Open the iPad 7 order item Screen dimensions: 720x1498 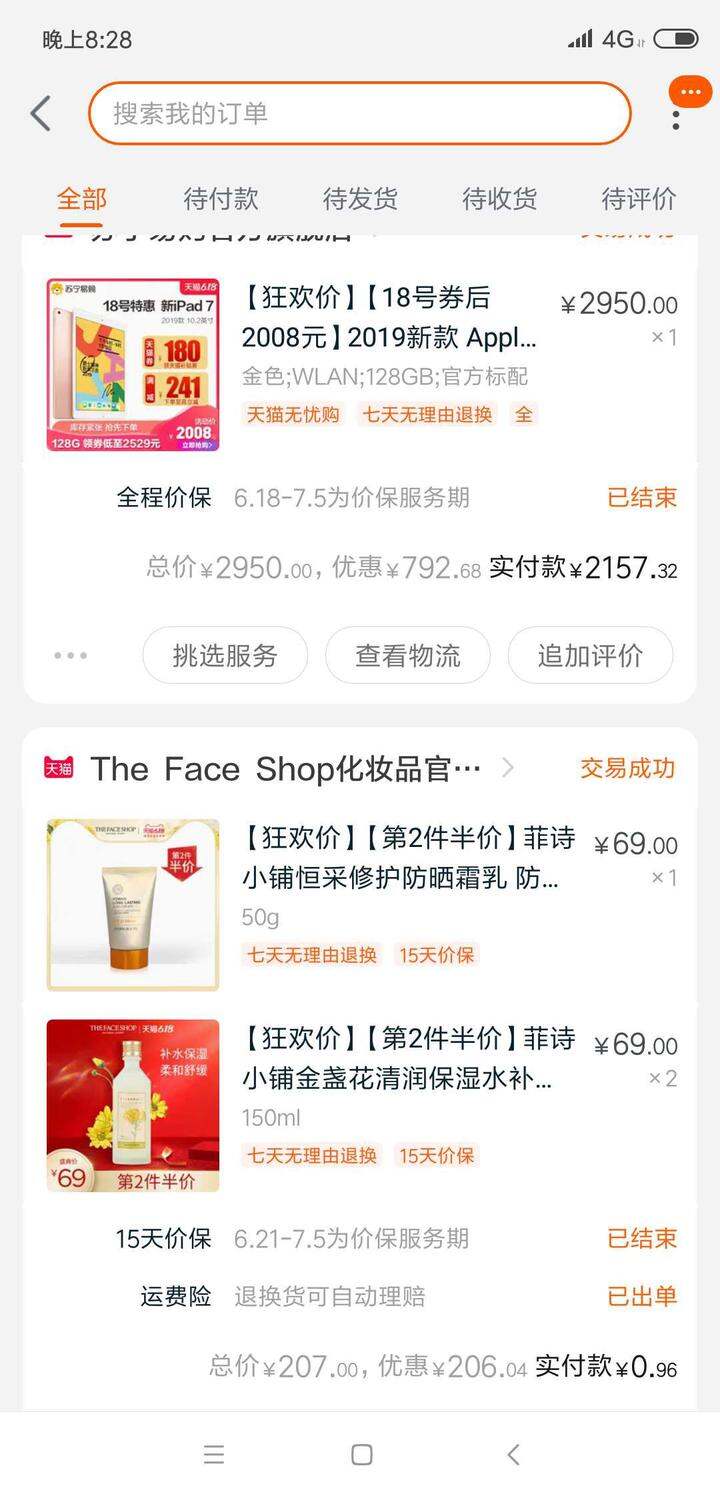click(x=360, y=365)
